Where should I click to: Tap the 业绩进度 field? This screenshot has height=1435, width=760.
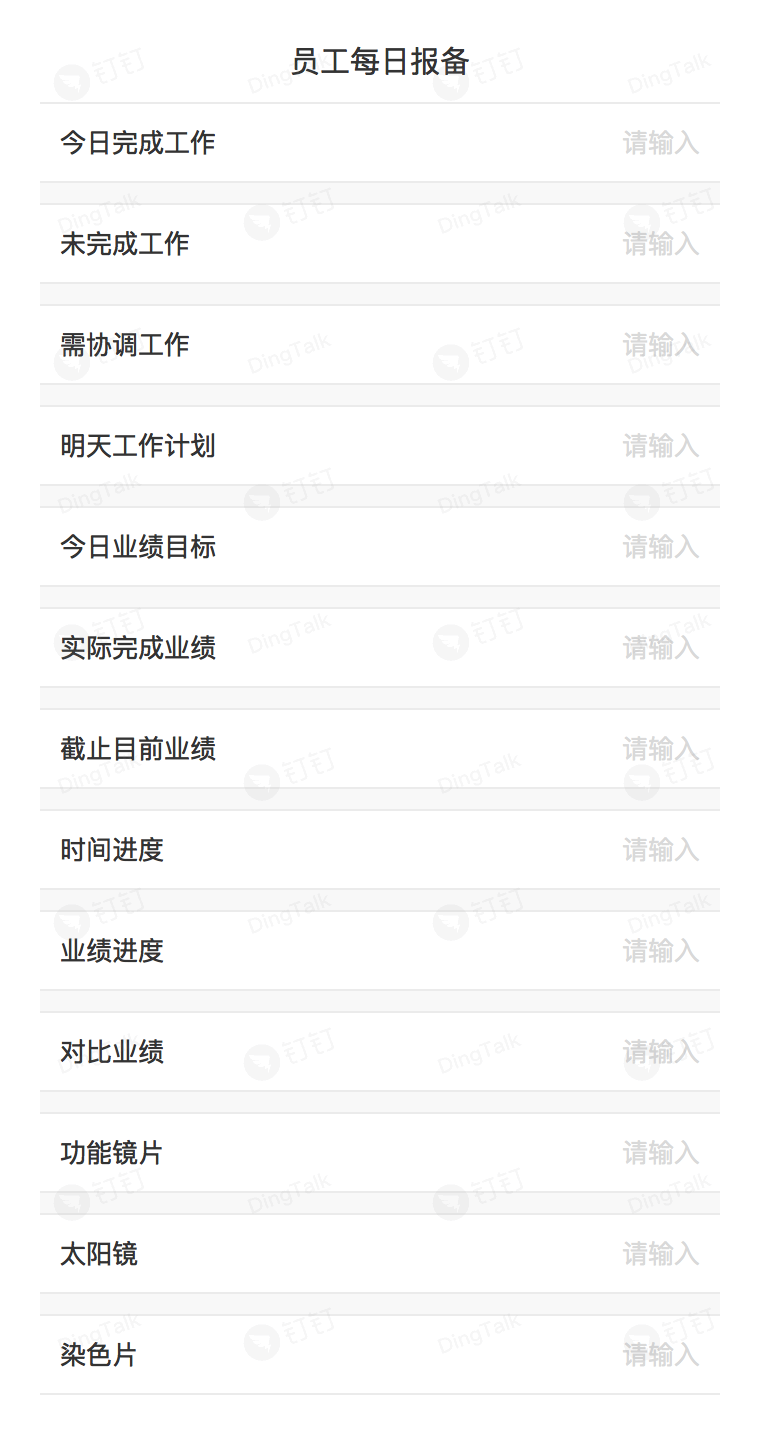pos(380,951)
